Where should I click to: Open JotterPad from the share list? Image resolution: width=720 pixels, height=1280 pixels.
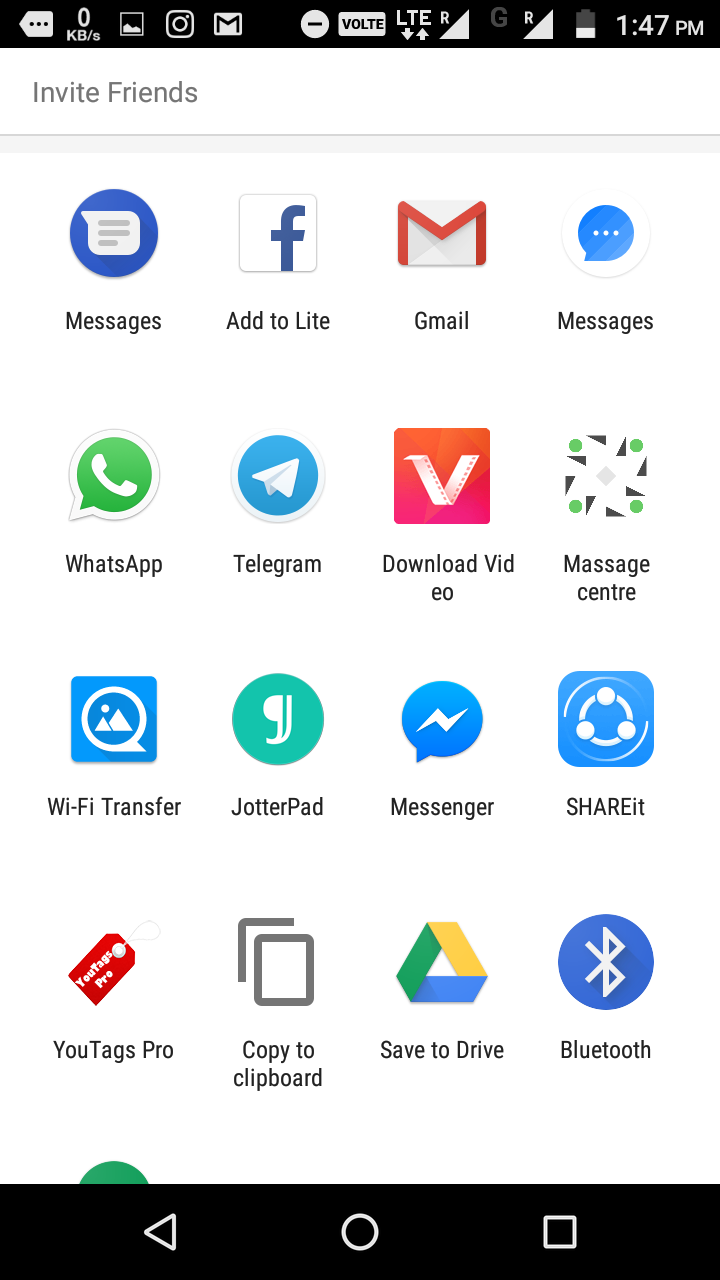pos(277,719)
